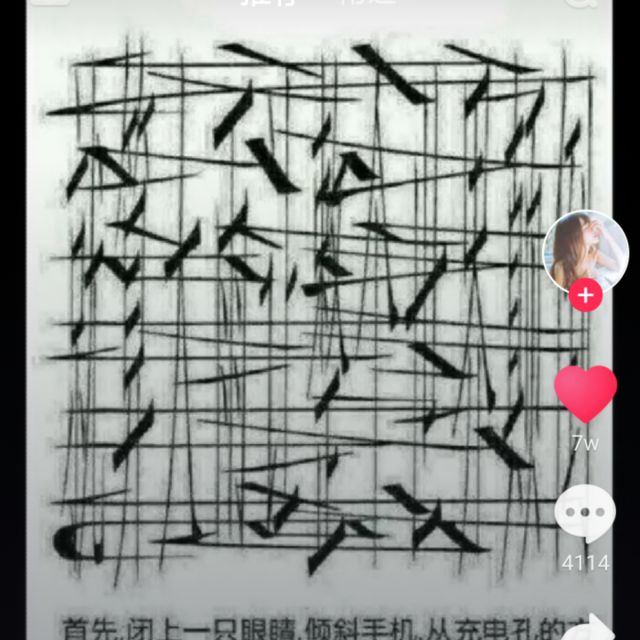Follow the creator with the red plus button
Screen dimensions: 640x640
tap(585, 295)
